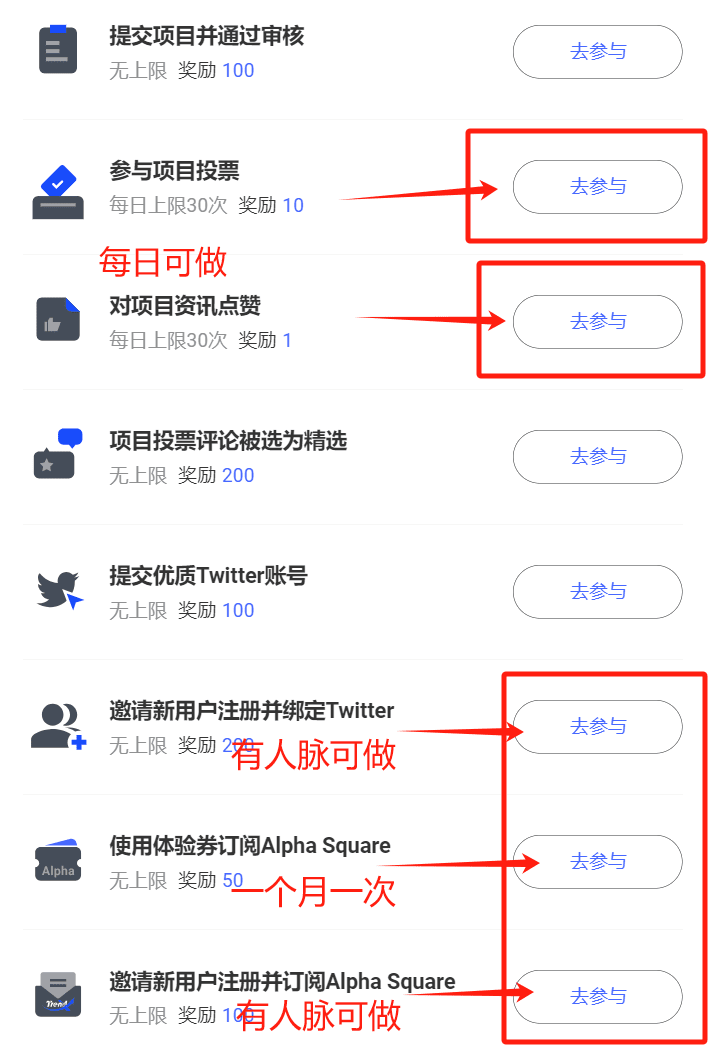This screenshot has width=721, height=1063.
Task: Join the 参与项目投票 task
Action: (x=598, y=187)
